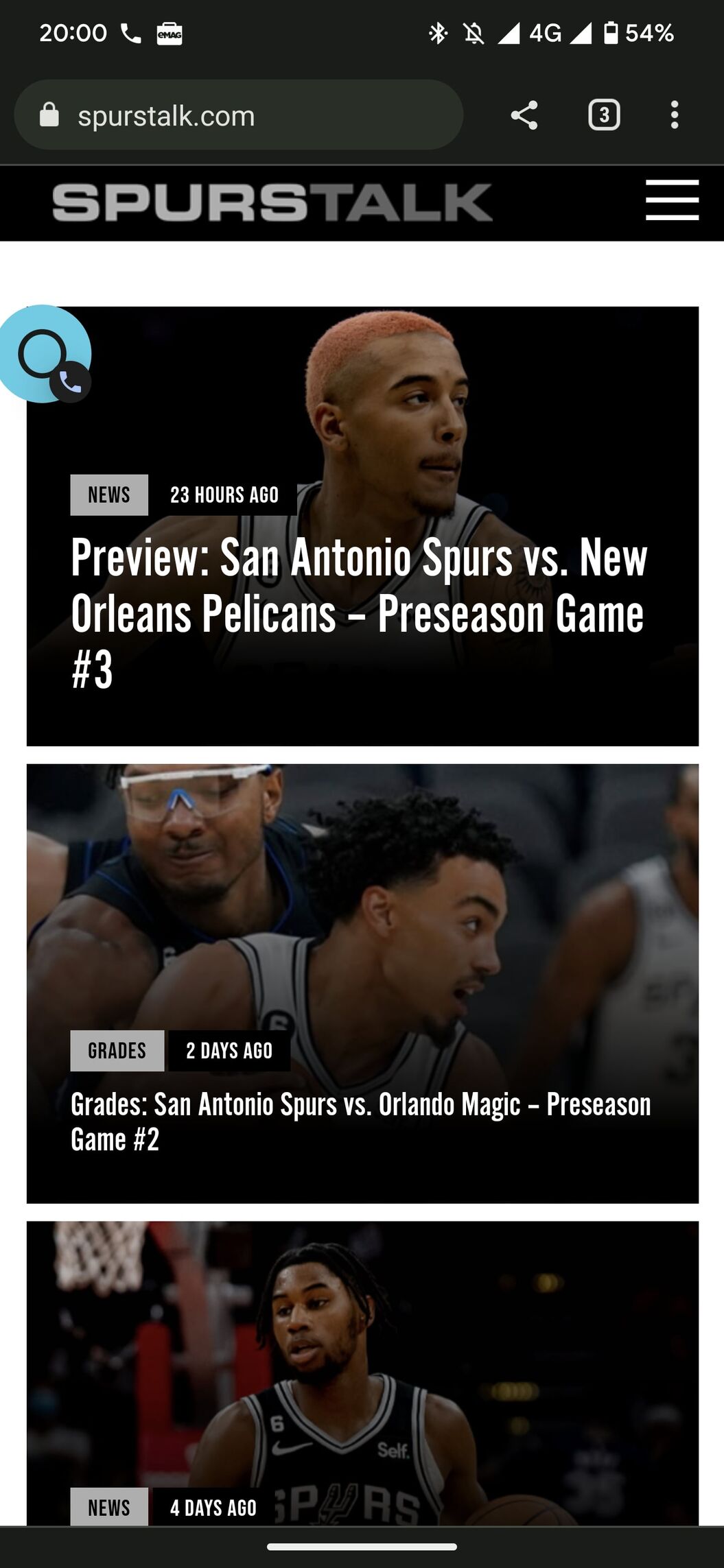
Task: Tap the NEWS tag on the Pelicans preview
Action: click(109, 495)
